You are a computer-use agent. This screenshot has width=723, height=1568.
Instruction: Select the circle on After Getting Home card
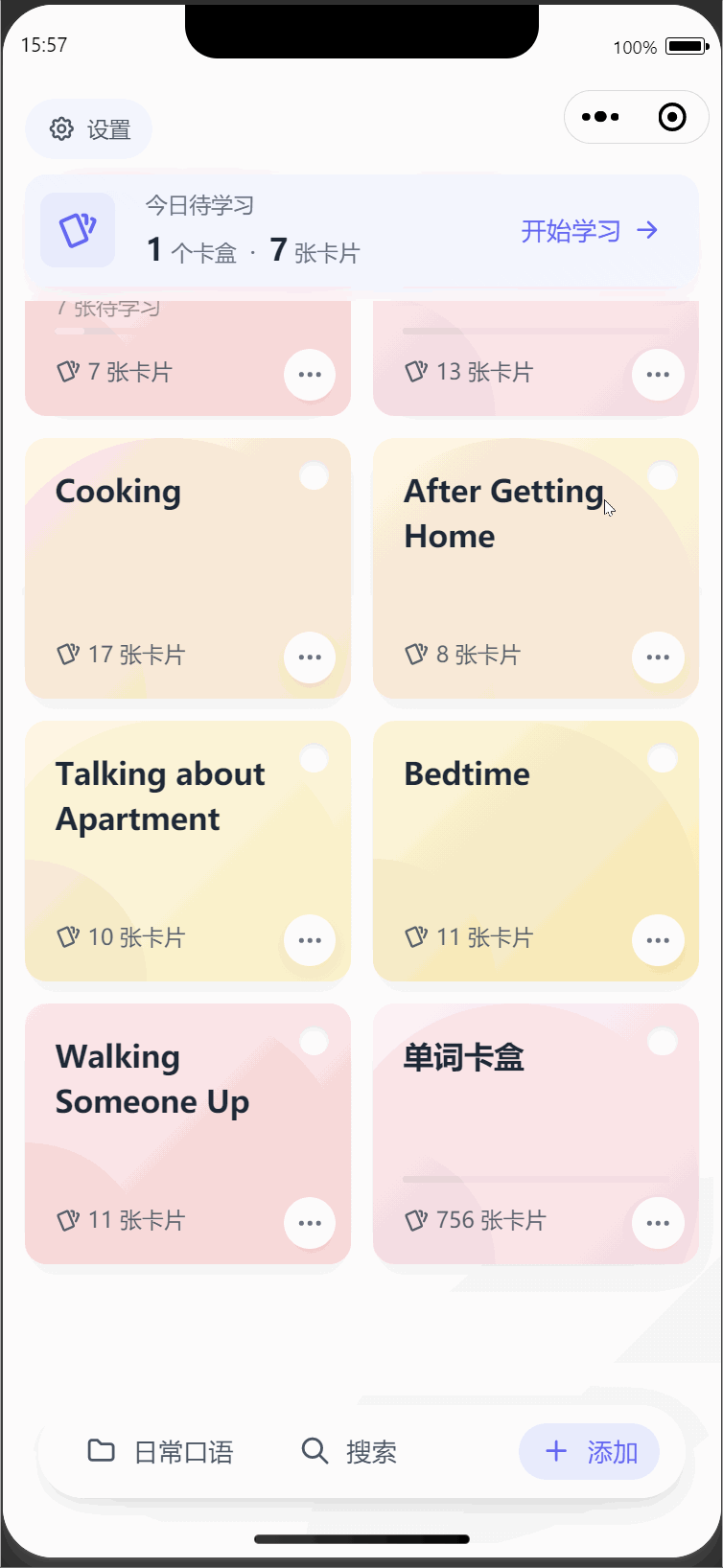click(662, 475)
